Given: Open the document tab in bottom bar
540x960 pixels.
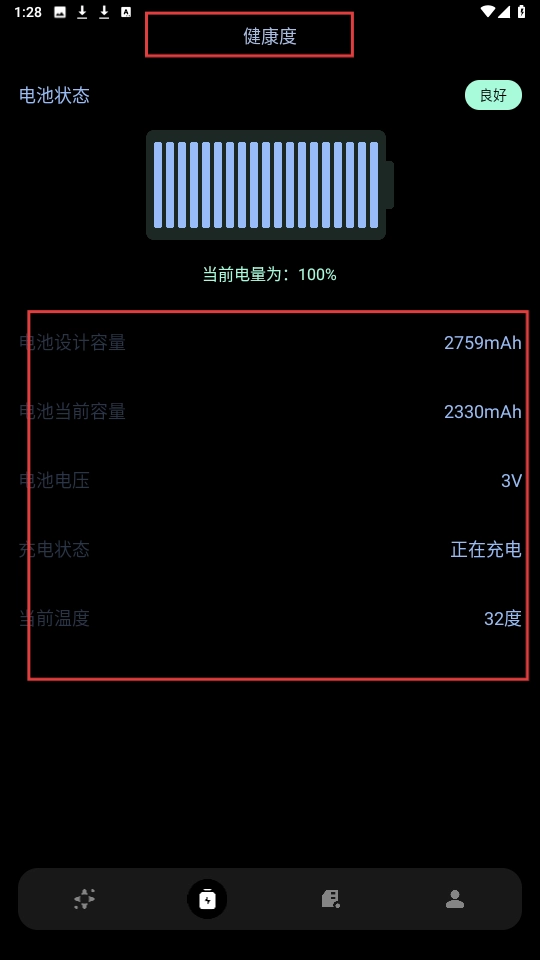Looking at the screenshot, I should (331, 899).
